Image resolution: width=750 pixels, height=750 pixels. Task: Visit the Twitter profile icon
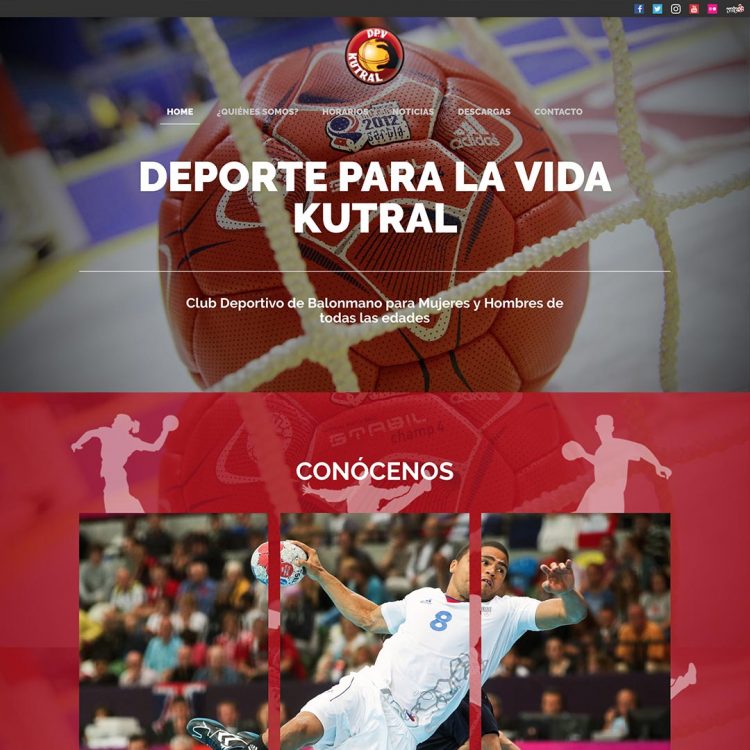pyautogui.click(x=657, y=9)
